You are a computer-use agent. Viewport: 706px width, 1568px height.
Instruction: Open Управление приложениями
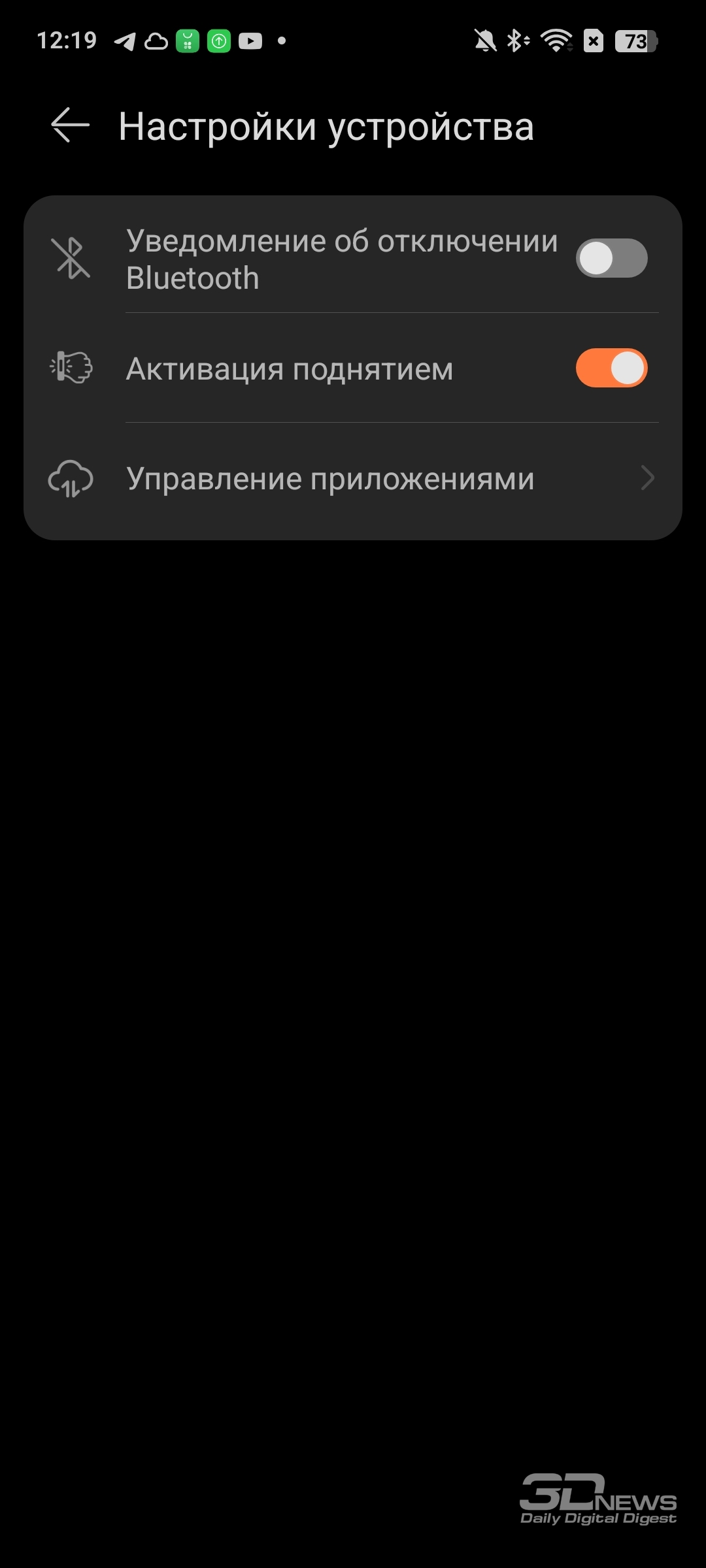coord(353,479)
